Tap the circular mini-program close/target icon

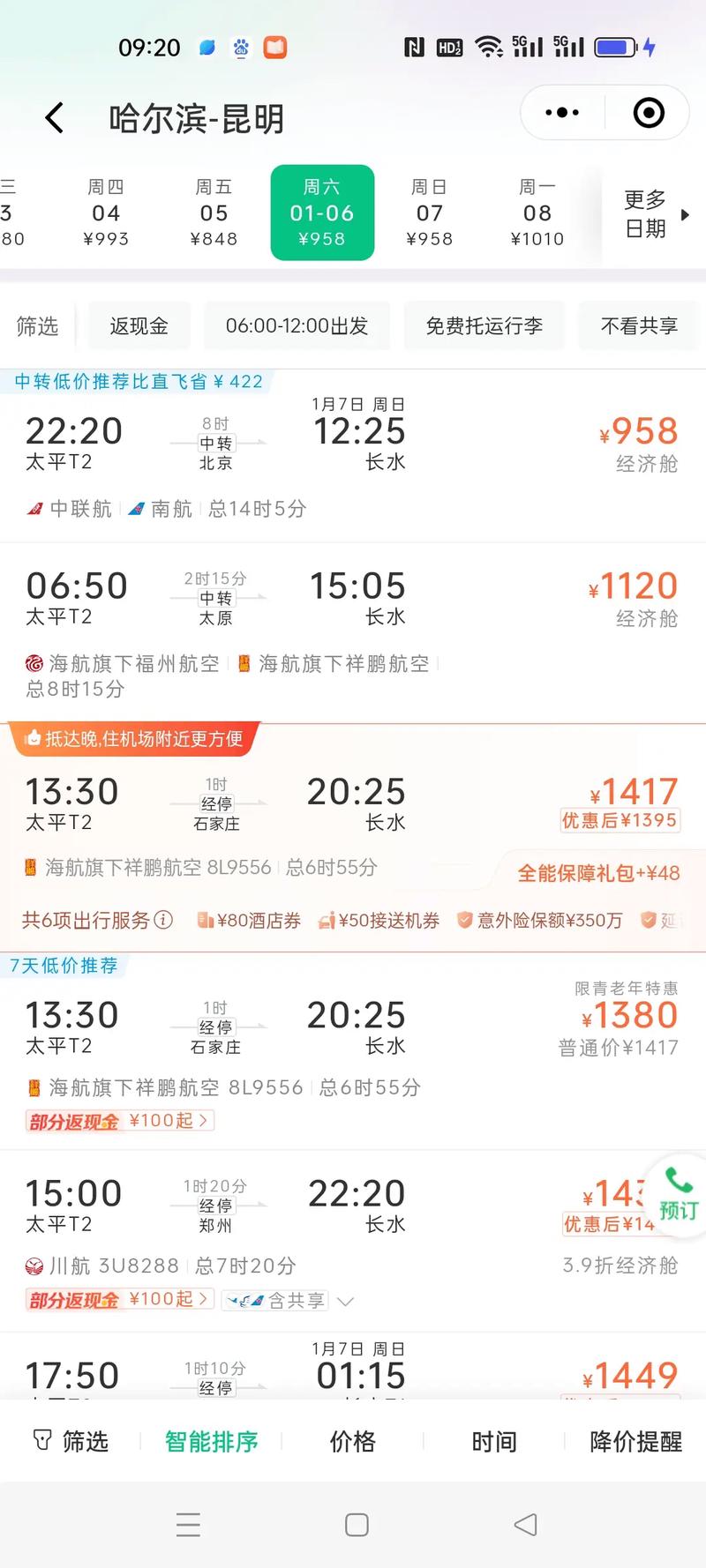tap(648, 113)
